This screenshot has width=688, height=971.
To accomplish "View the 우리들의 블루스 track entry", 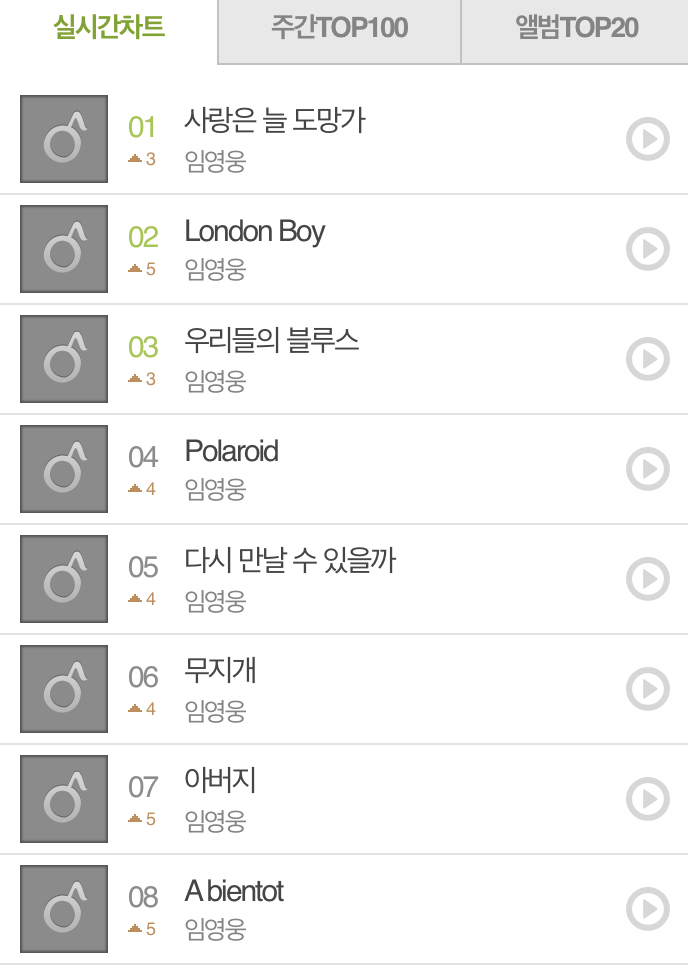I will [271, 342].
